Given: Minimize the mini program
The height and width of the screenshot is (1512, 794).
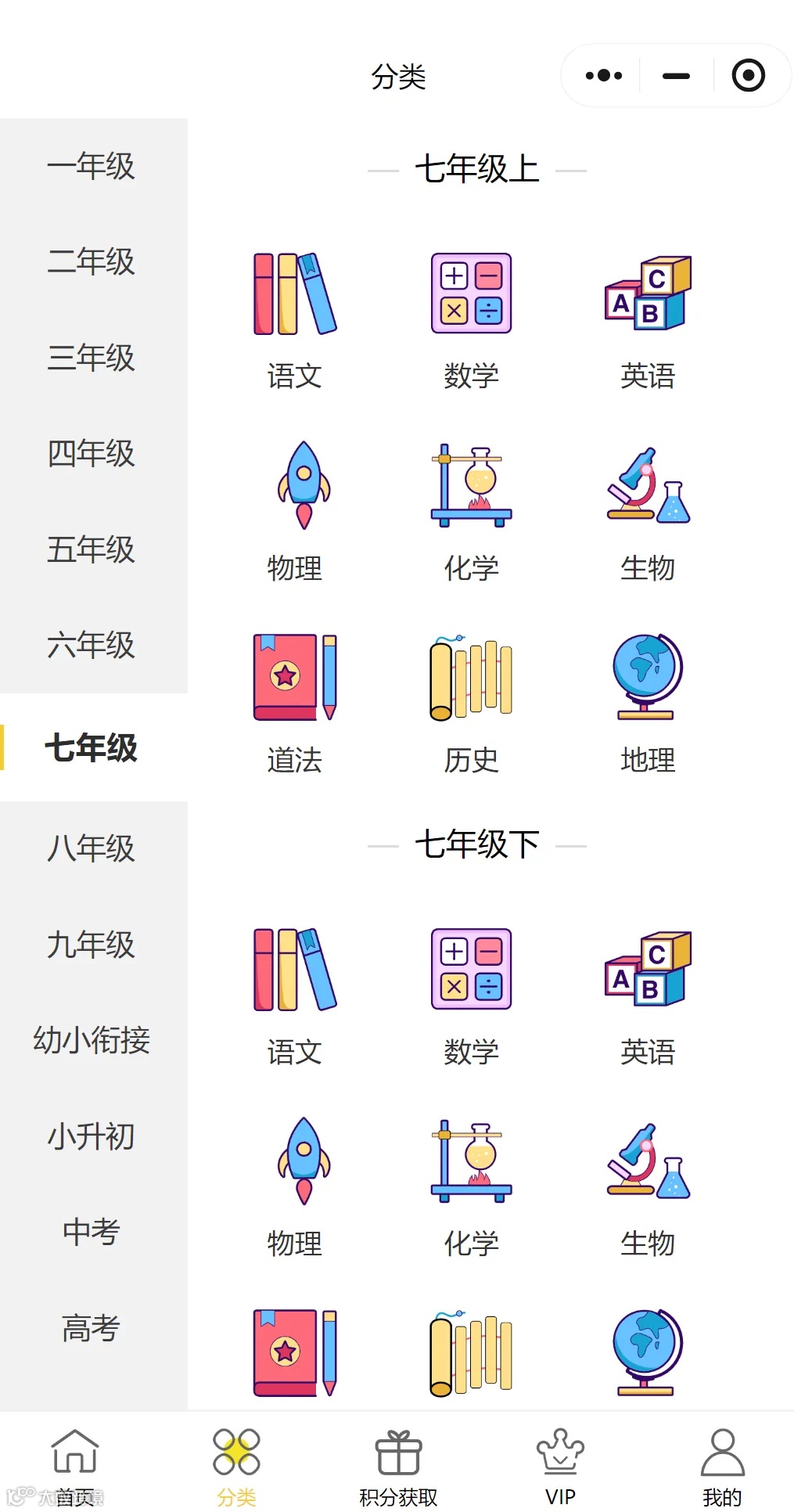Looking at the screenshot, I should point(676,76).
